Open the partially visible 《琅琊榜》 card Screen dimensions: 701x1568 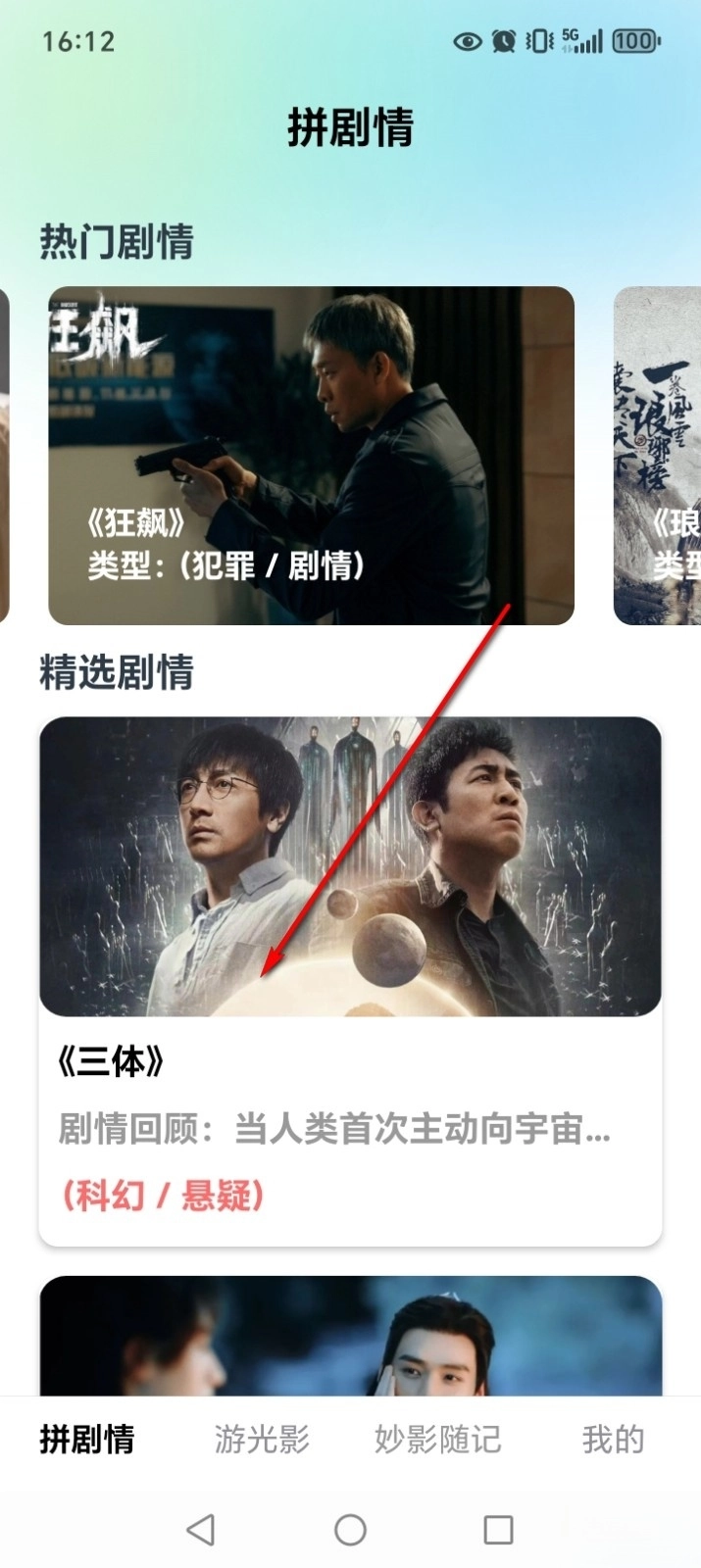[659, 456]
